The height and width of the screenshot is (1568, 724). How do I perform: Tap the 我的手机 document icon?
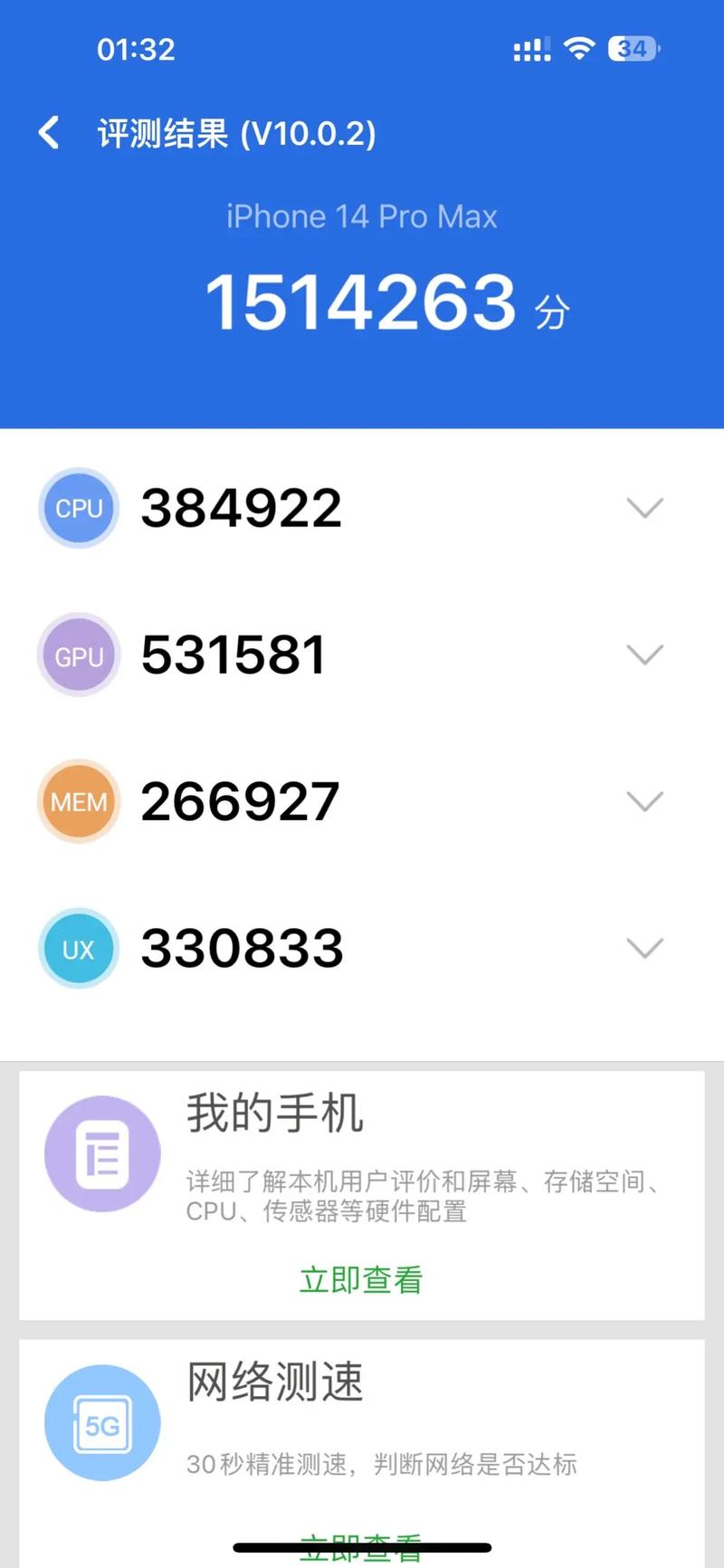pos(102,1153)
